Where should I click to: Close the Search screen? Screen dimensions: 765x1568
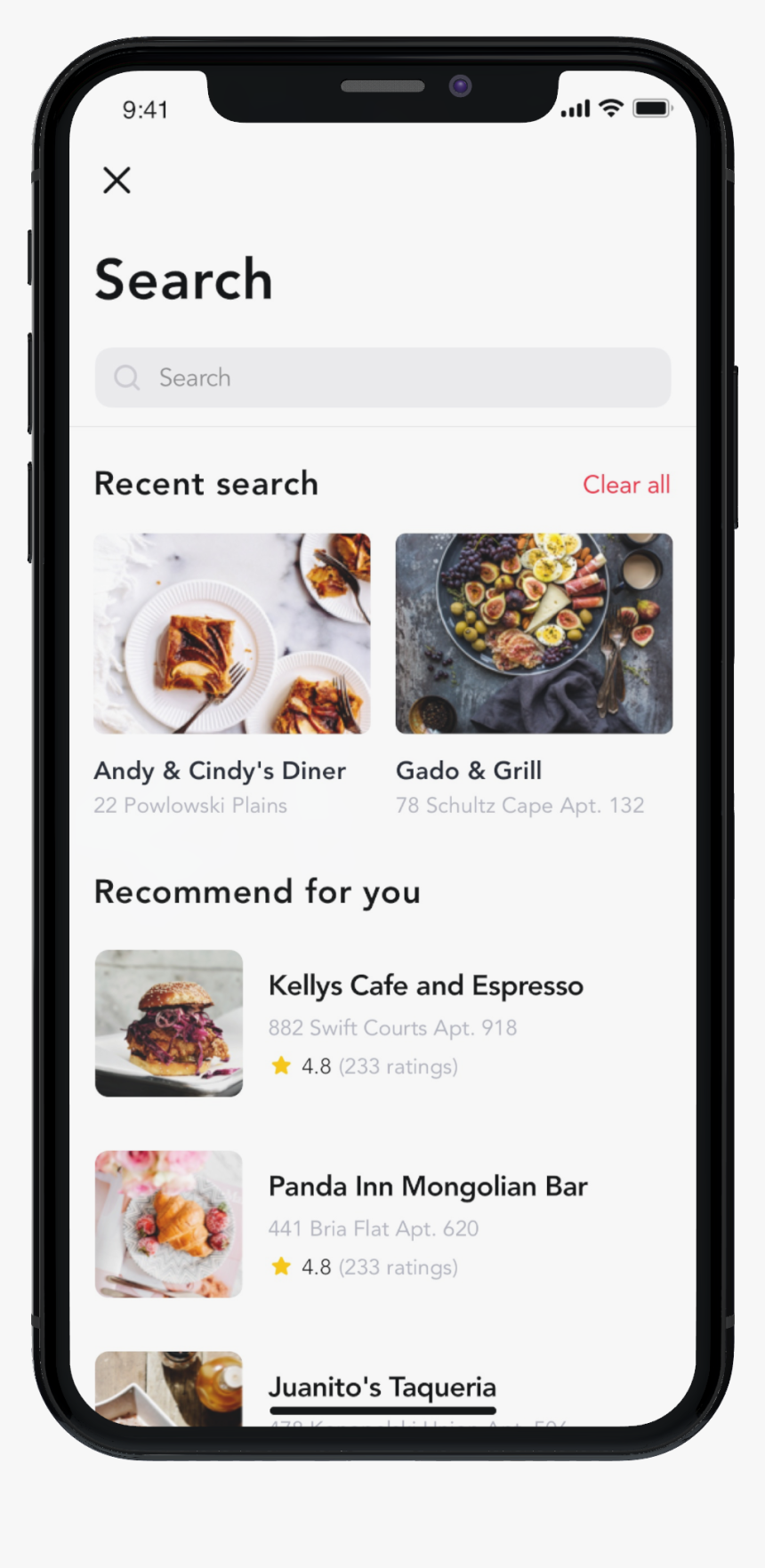click(x=117, y=181)
